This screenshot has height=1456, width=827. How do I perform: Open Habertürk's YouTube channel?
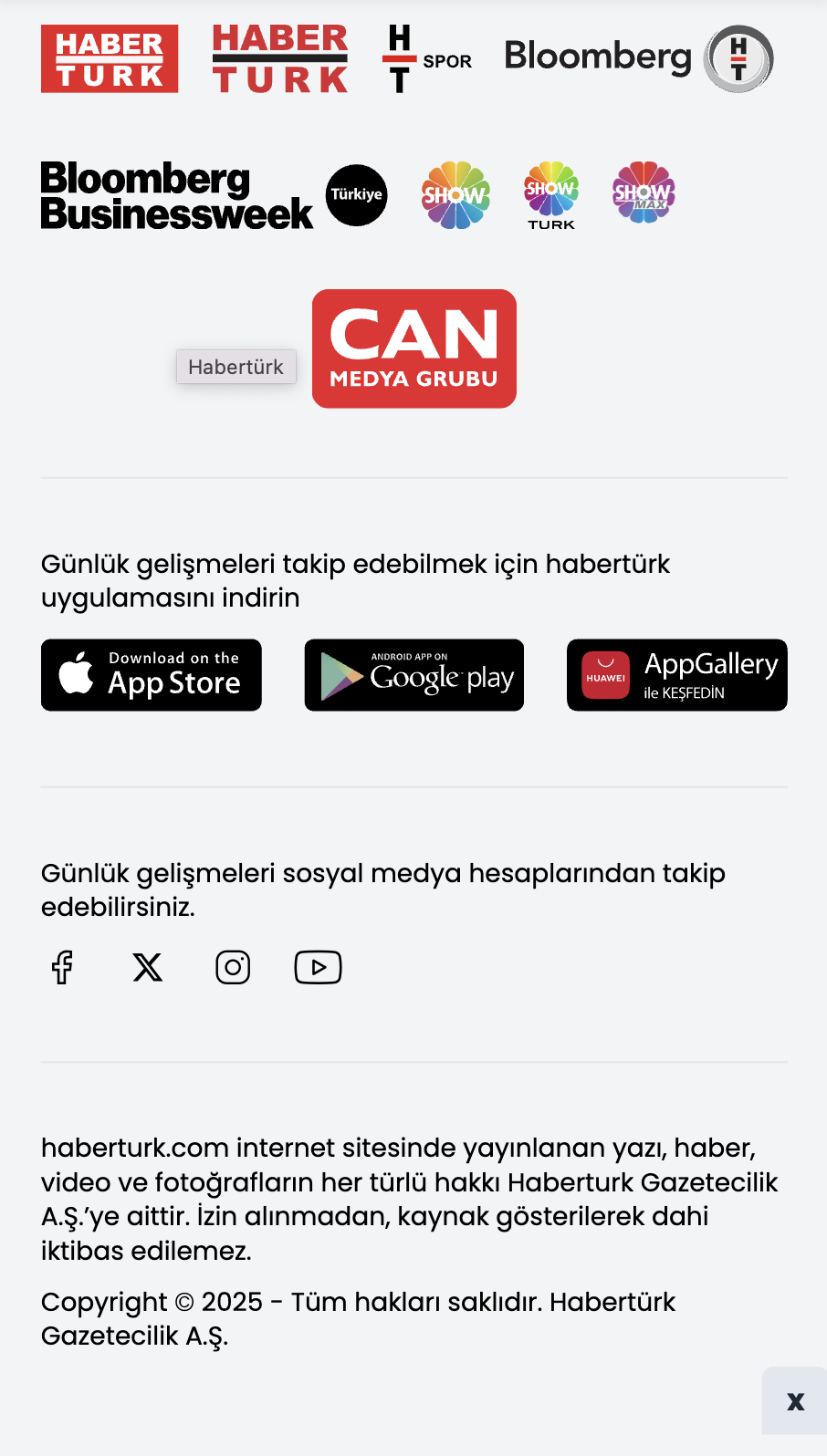click(318, 967)
